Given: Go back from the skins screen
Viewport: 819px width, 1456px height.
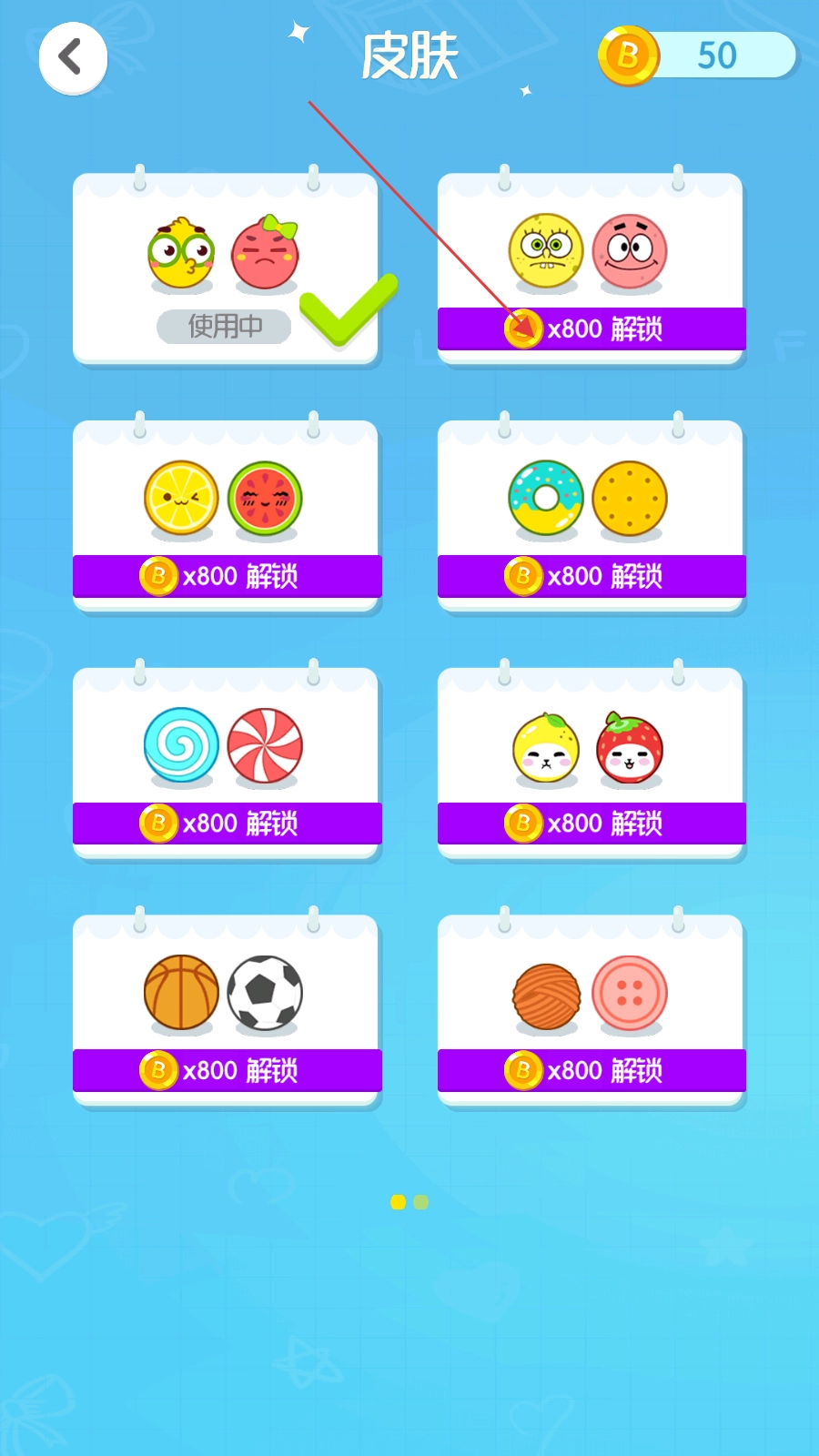Looking at the screenshot, I should [73, 58].
